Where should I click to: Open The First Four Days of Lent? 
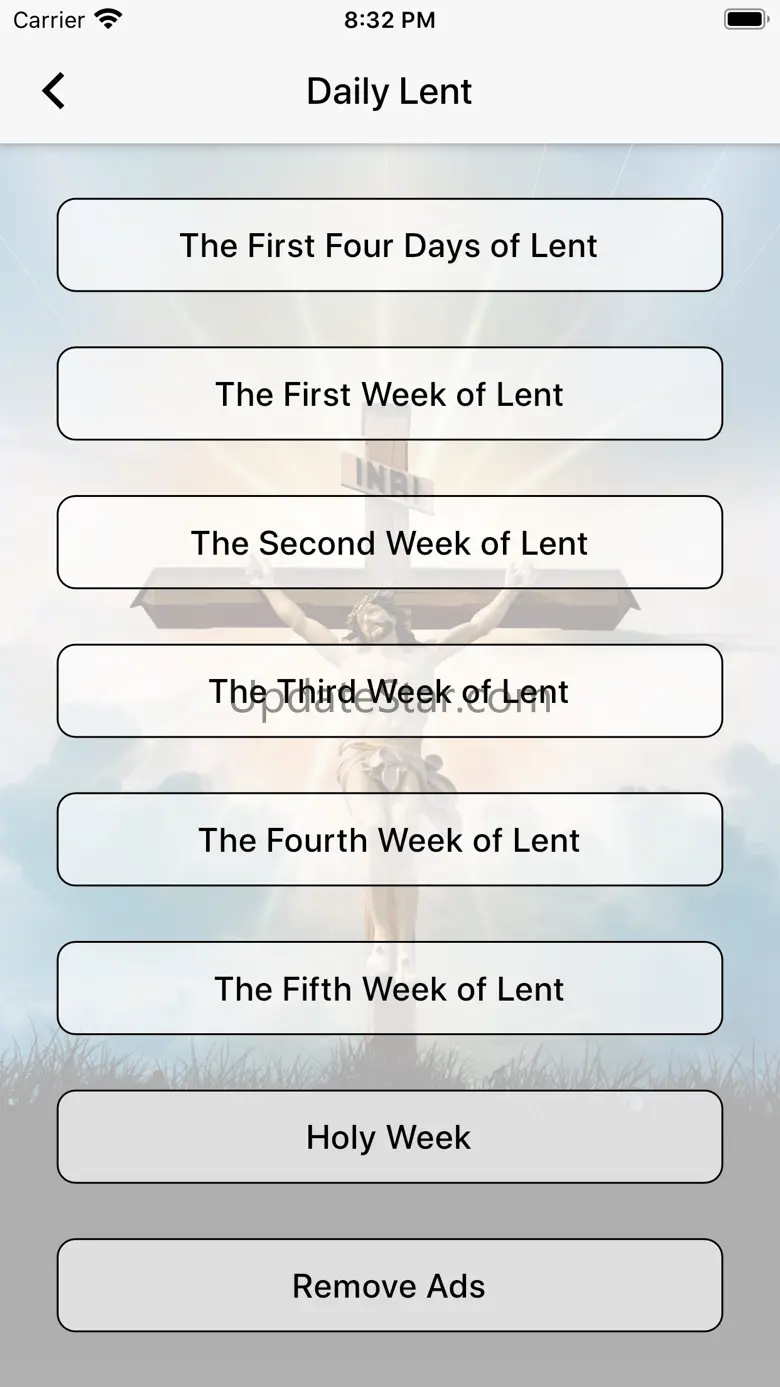pos(390,245)
